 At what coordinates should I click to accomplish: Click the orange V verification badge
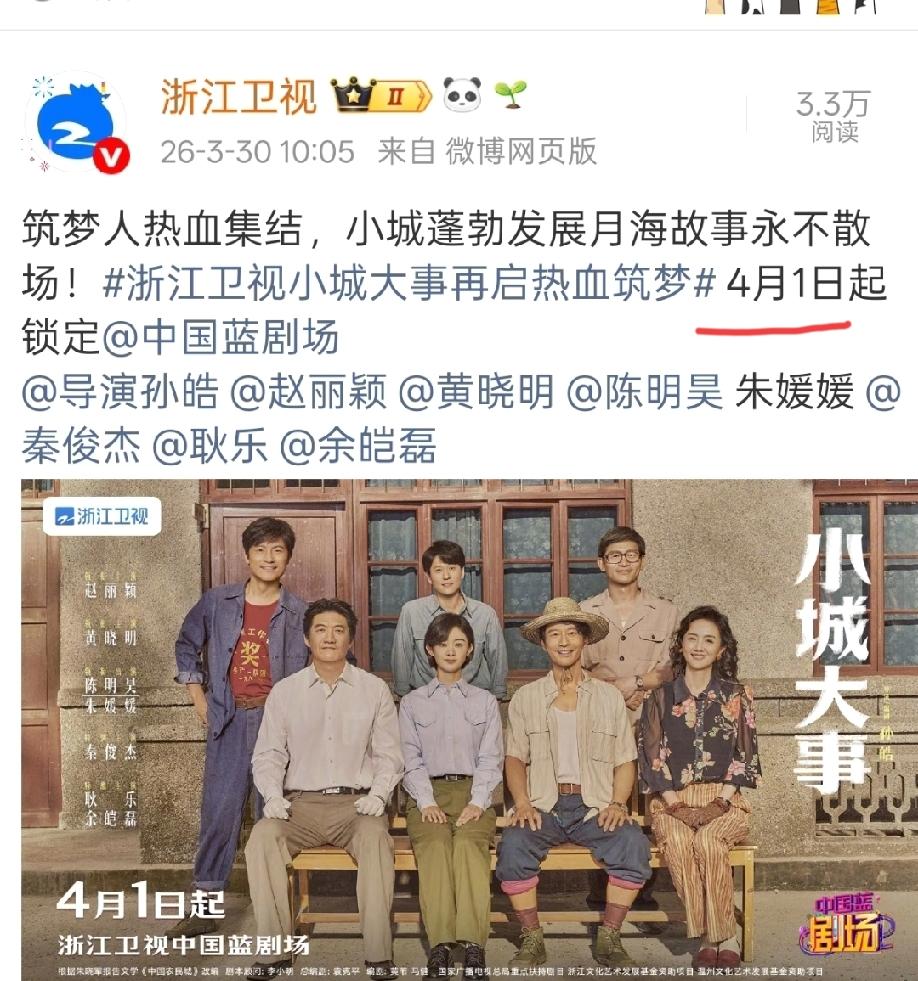110,153
